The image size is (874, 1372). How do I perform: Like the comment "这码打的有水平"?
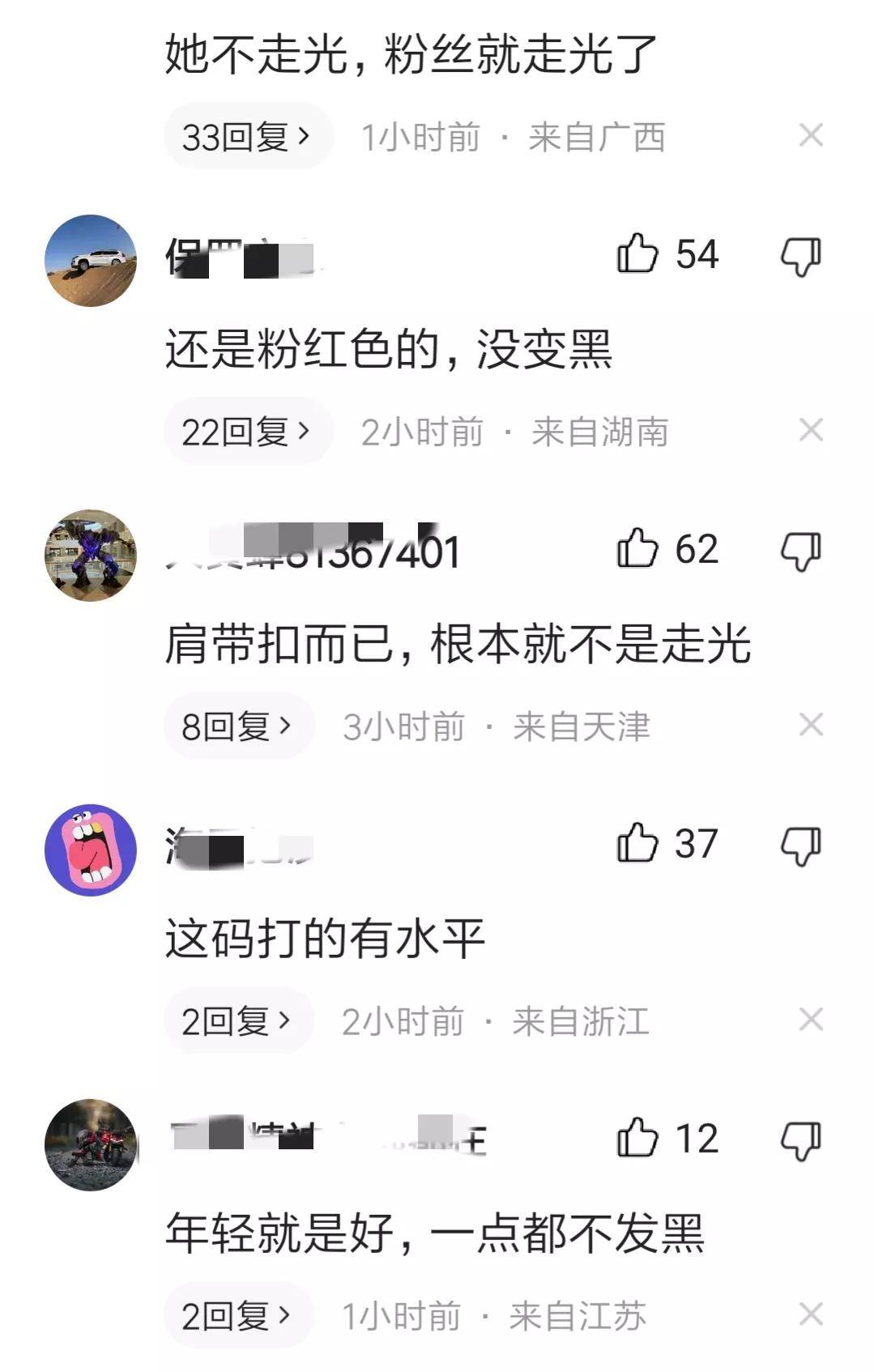pos(640,845)
